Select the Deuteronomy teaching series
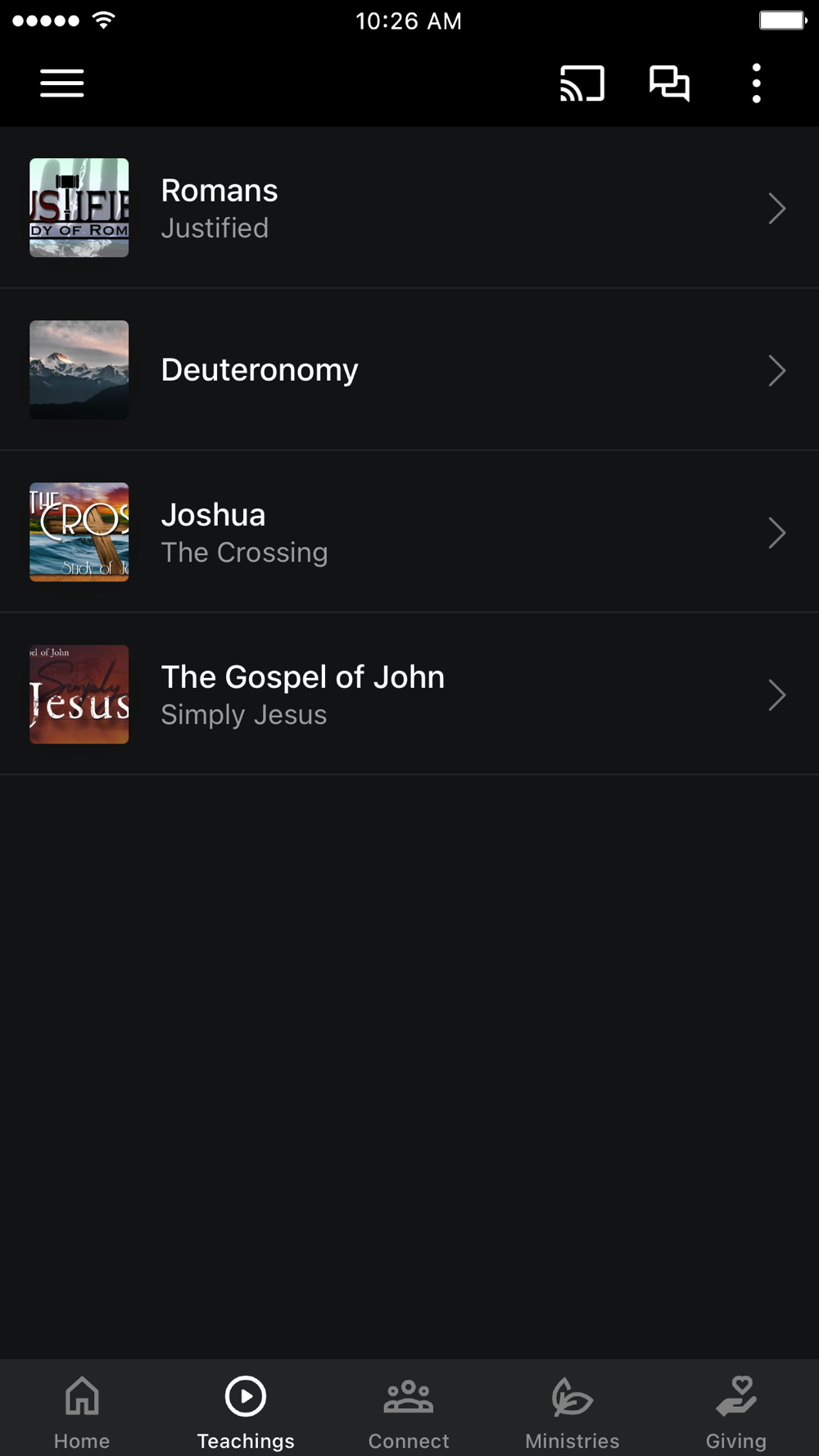 coord(409,370)
